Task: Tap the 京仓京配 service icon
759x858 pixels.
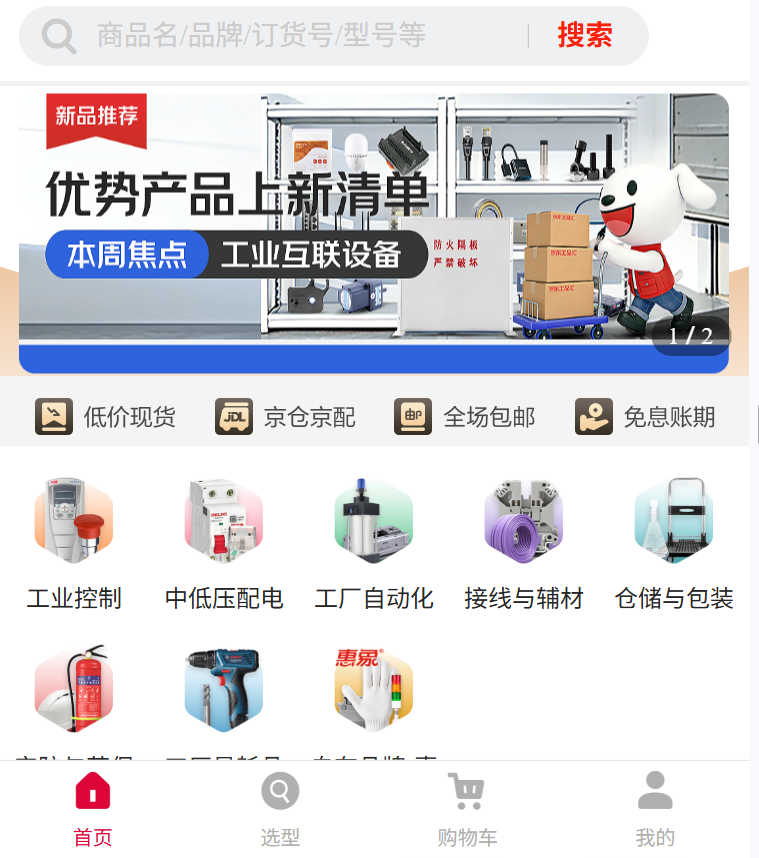Action: coord(234,416)
